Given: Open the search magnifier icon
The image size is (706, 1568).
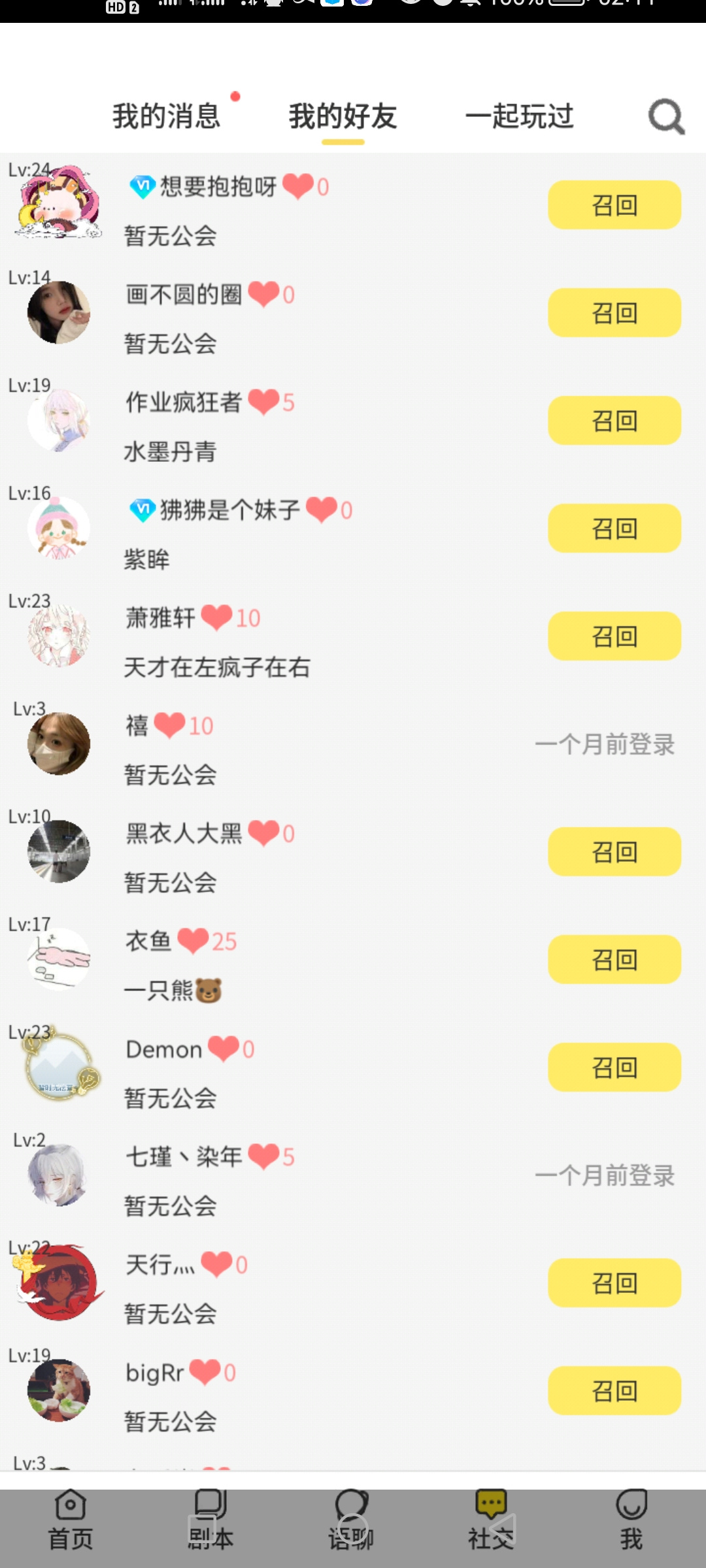Looking at the screenshot, I should pos(666,117).
